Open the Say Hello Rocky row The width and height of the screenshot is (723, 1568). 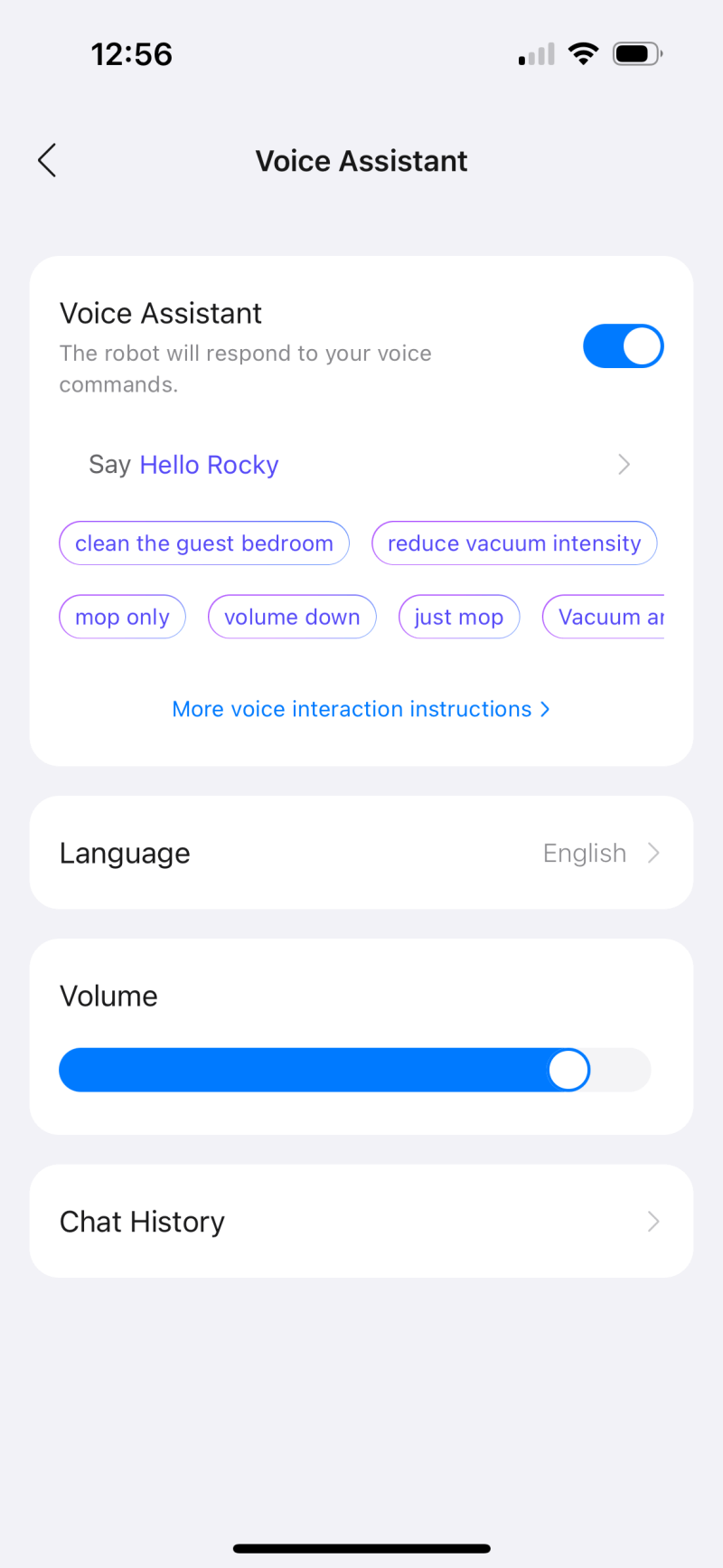[x=361, y=465]
